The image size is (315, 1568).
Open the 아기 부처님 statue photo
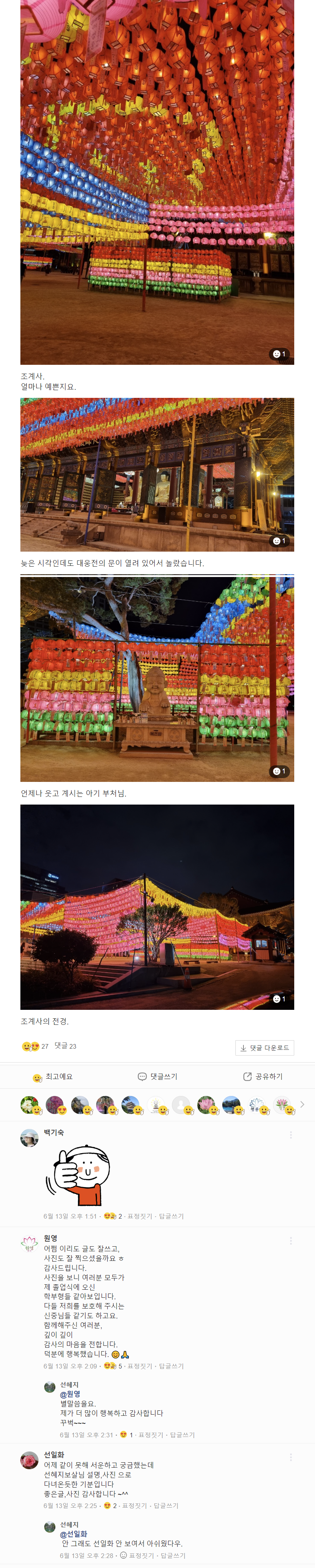click(157, 679)
